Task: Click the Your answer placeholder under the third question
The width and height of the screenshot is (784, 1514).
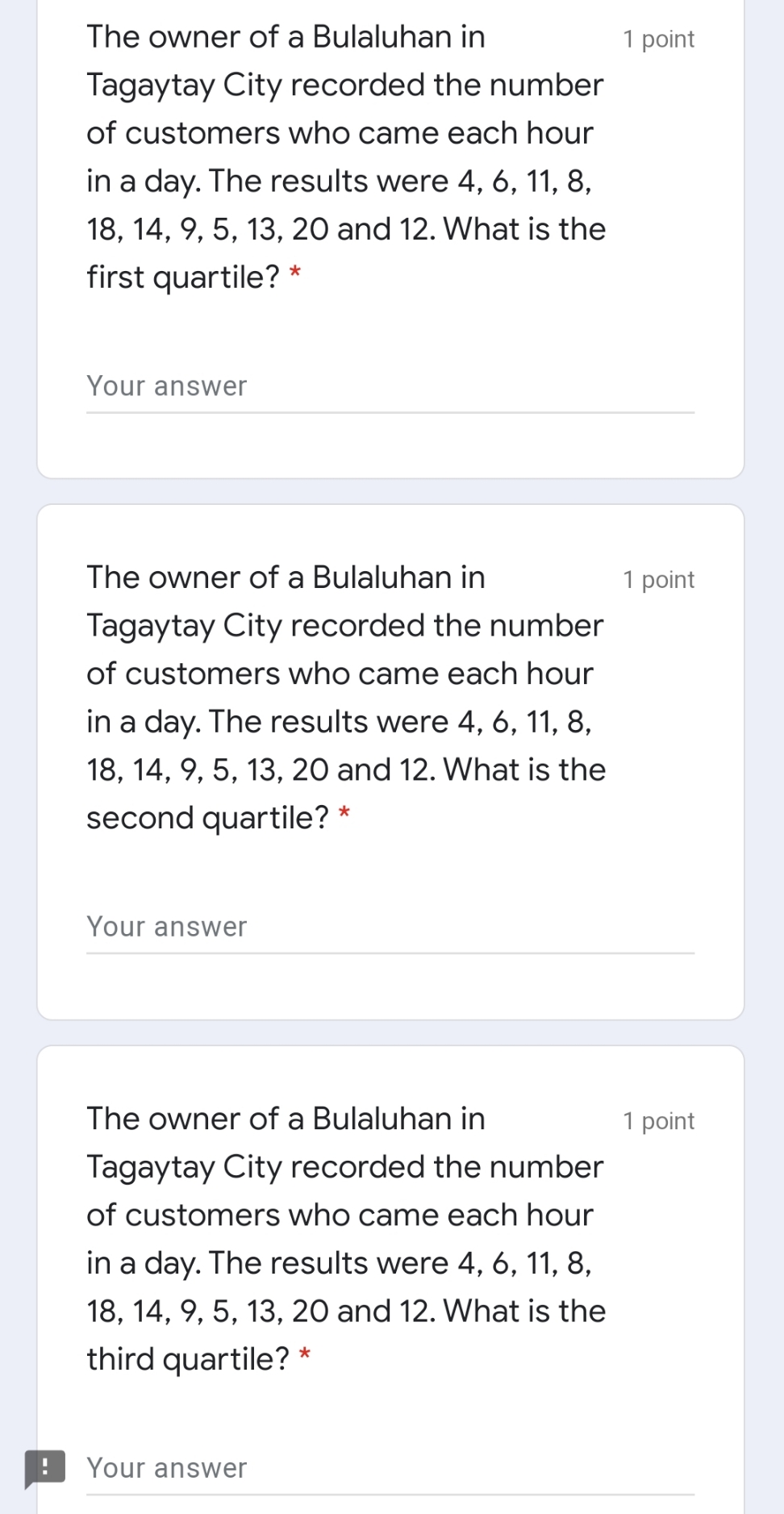Action: click(166, 1467)
